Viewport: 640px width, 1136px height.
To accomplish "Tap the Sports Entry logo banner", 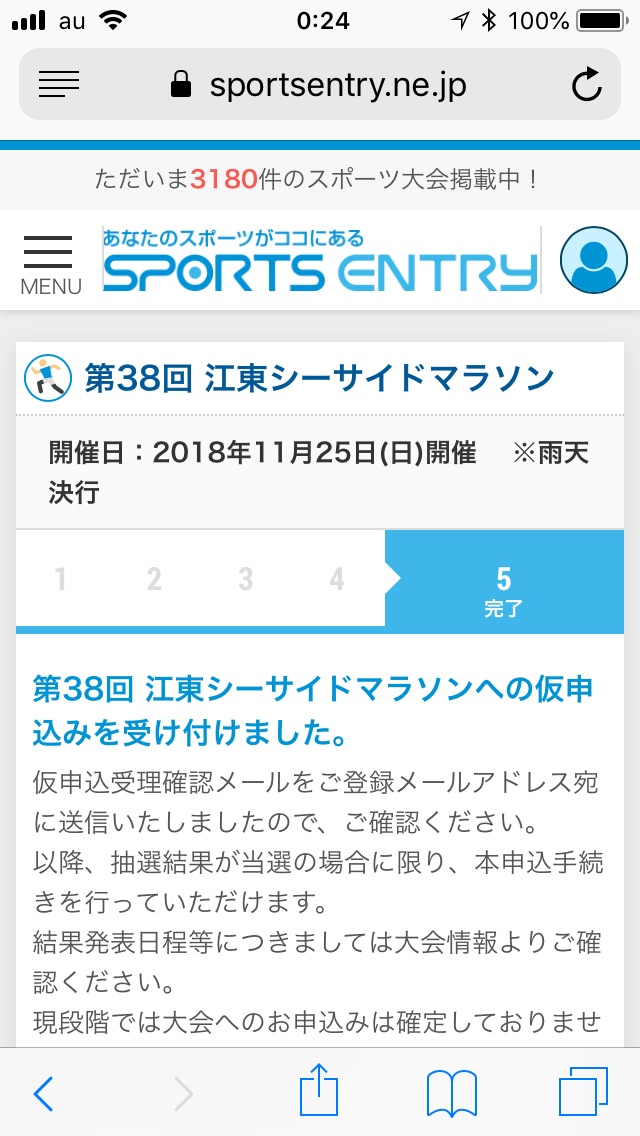I will (x=320, y=259).
